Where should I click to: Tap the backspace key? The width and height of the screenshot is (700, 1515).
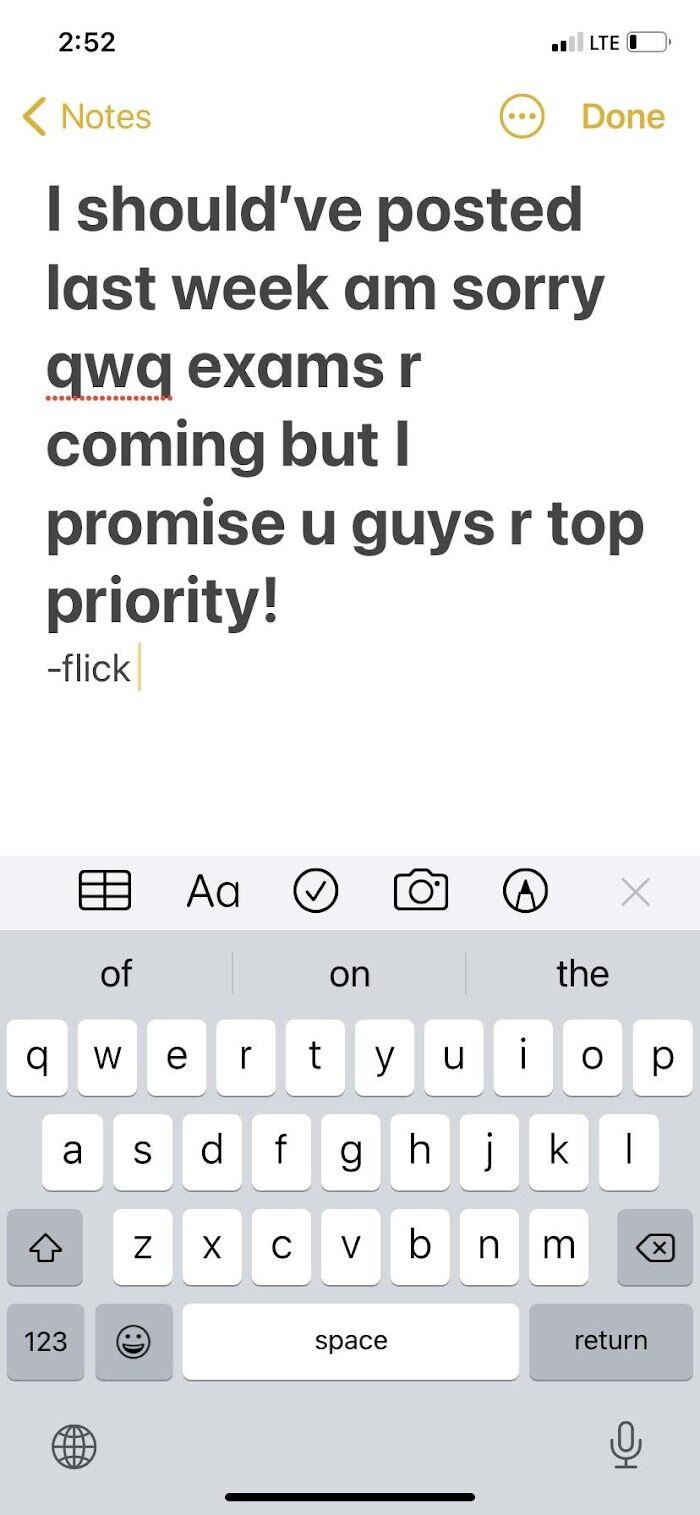(x=654, y=1247)
